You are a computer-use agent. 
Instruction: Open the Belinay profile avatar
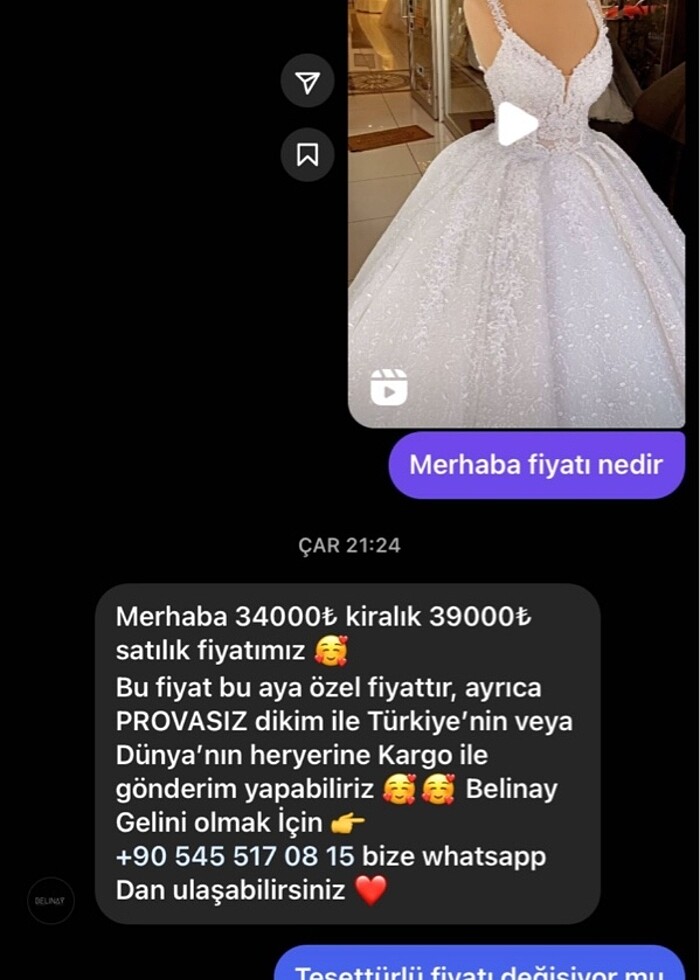(50, 900)
